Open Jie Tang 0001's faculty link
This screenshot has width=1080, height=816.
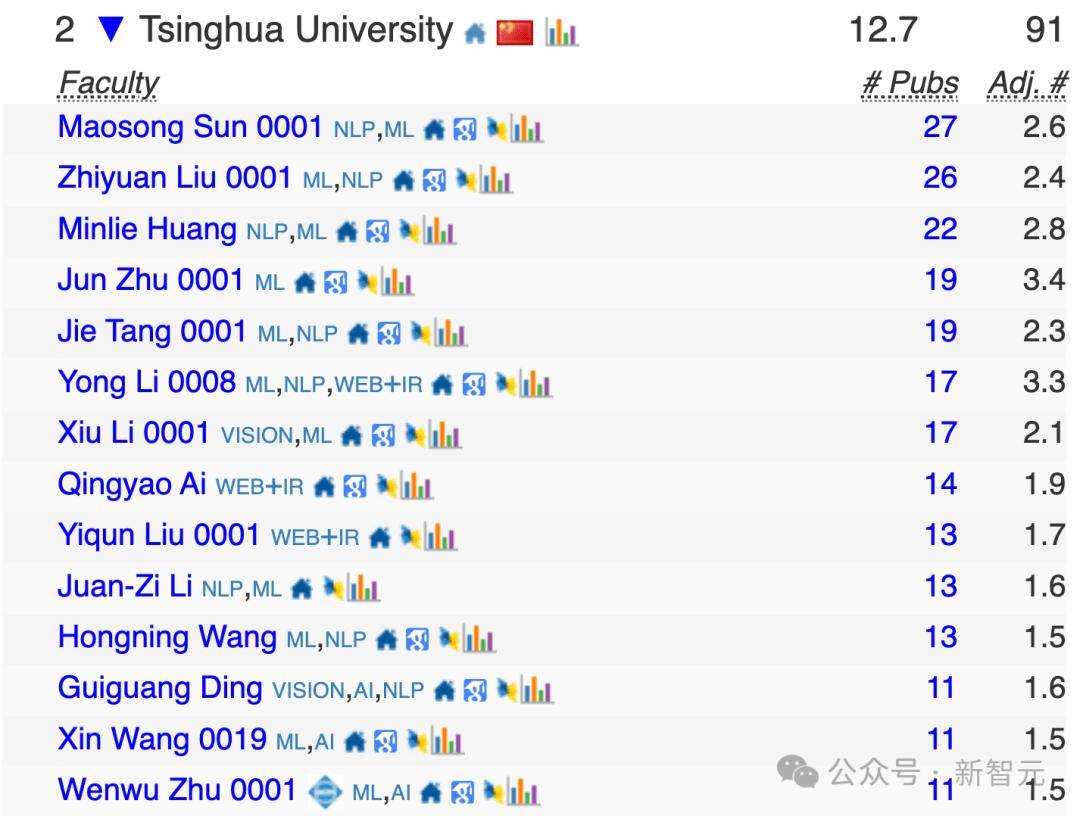point(152,331)
